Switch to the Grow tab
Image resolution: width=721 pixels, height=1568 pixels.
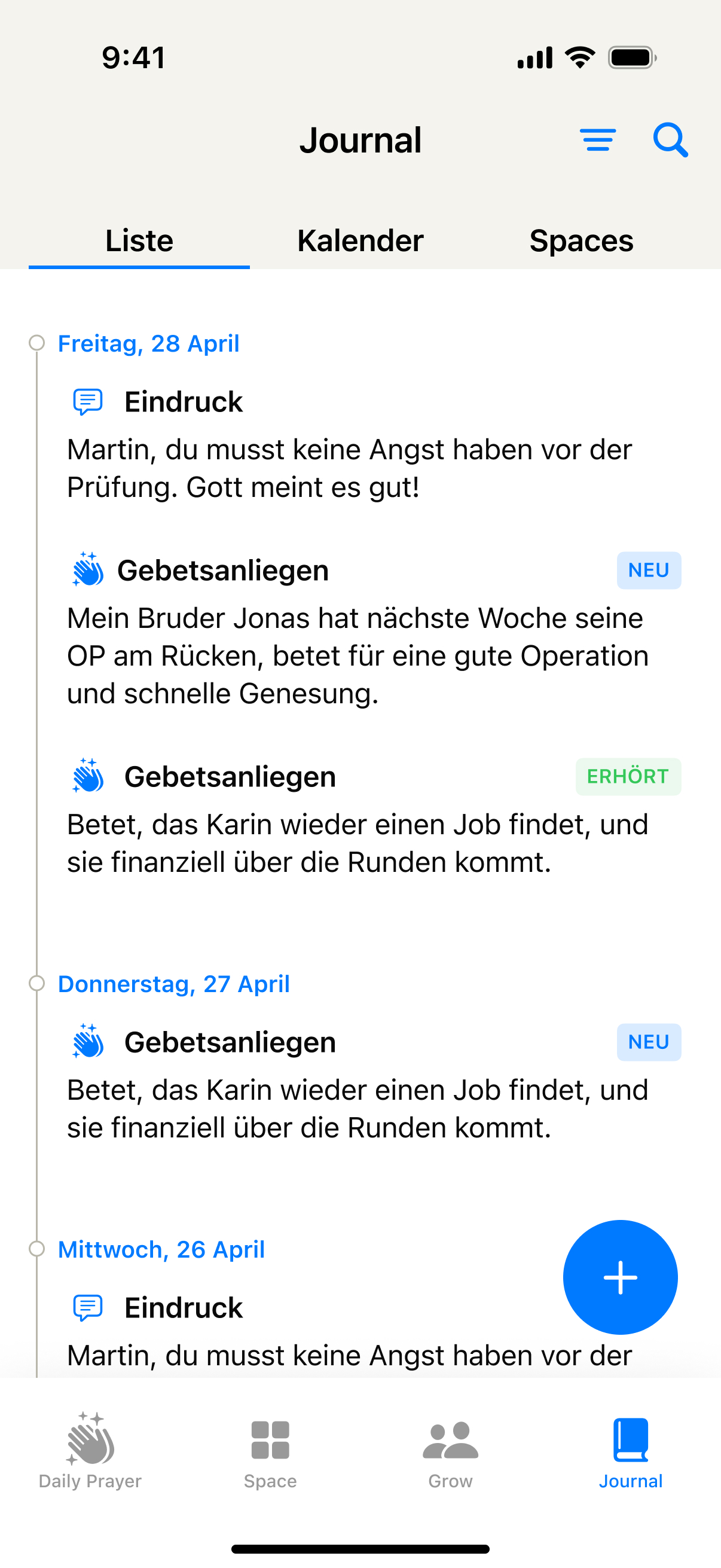click(450, 1452)
